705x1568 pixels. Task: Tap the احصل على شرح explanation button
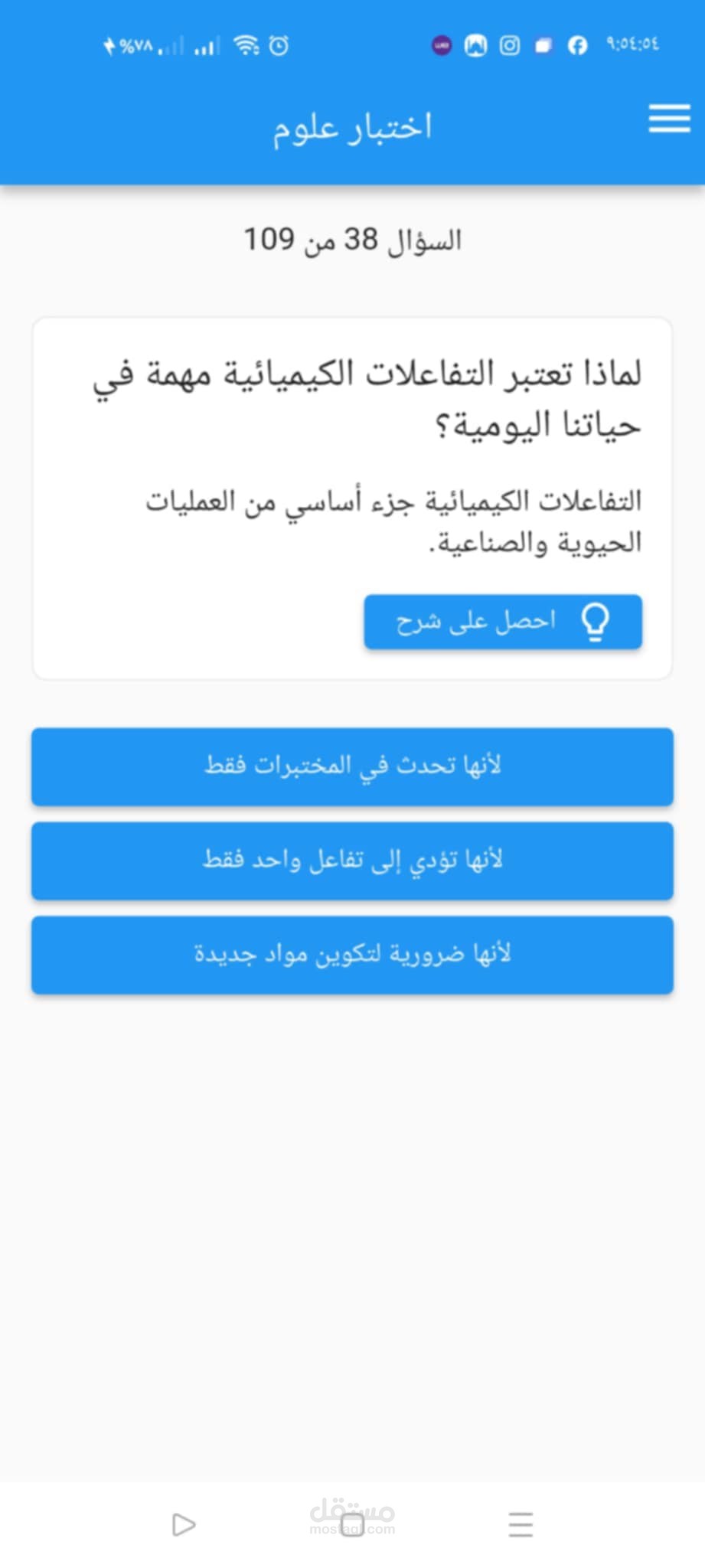tap(503, 622)
